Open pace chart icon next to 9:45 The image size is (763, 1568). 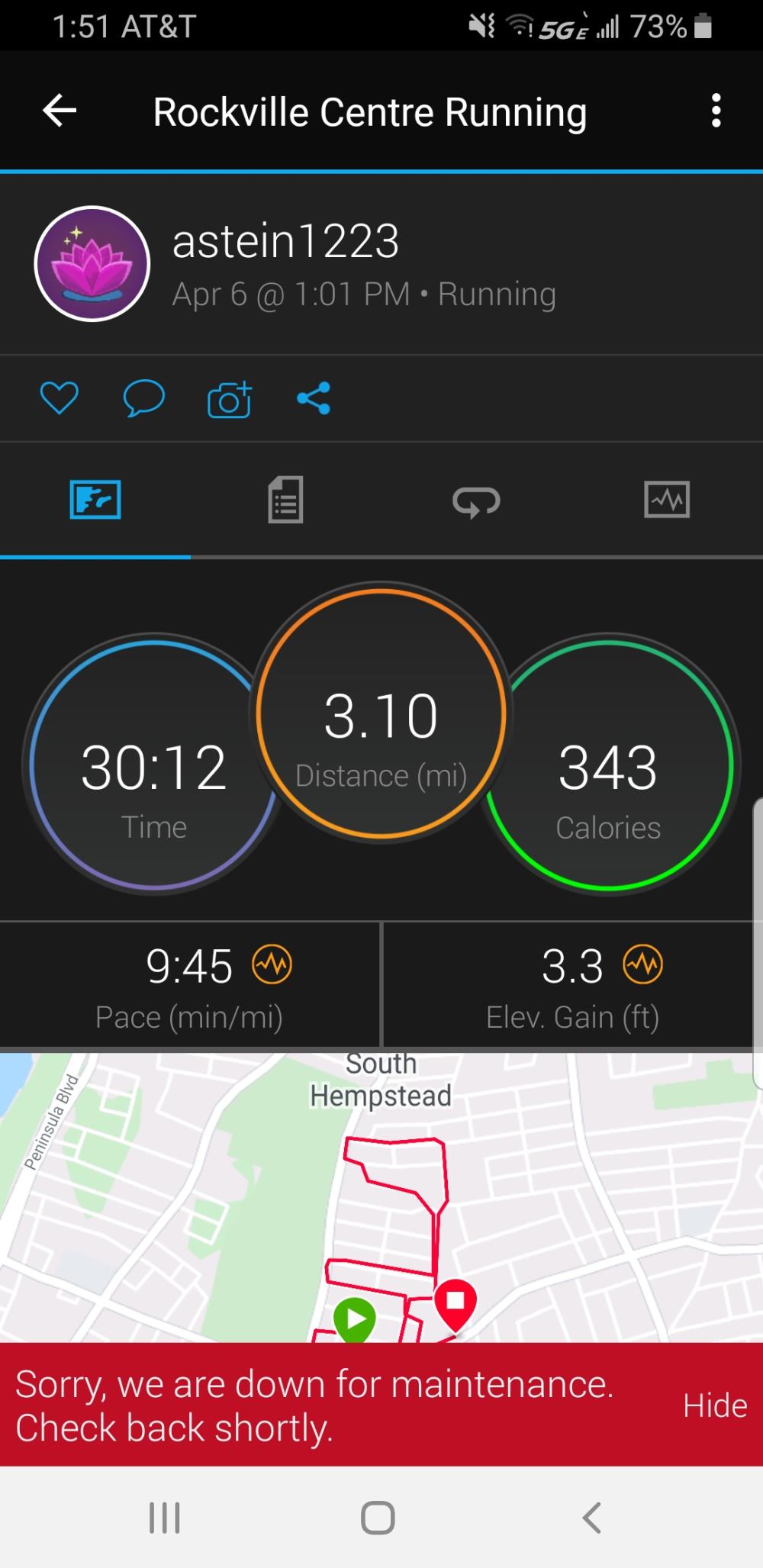point(272,966)
